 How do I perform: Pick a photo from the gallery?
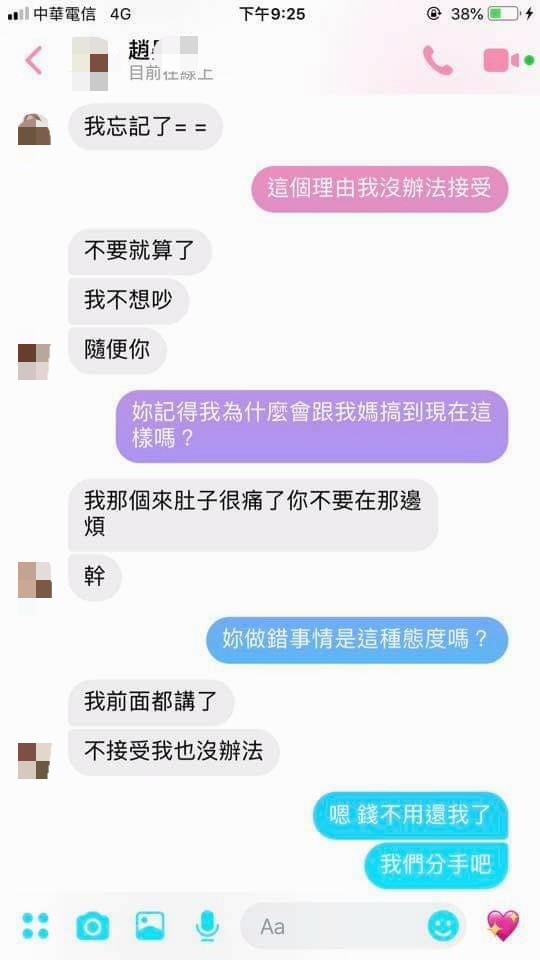pos(150,926)
